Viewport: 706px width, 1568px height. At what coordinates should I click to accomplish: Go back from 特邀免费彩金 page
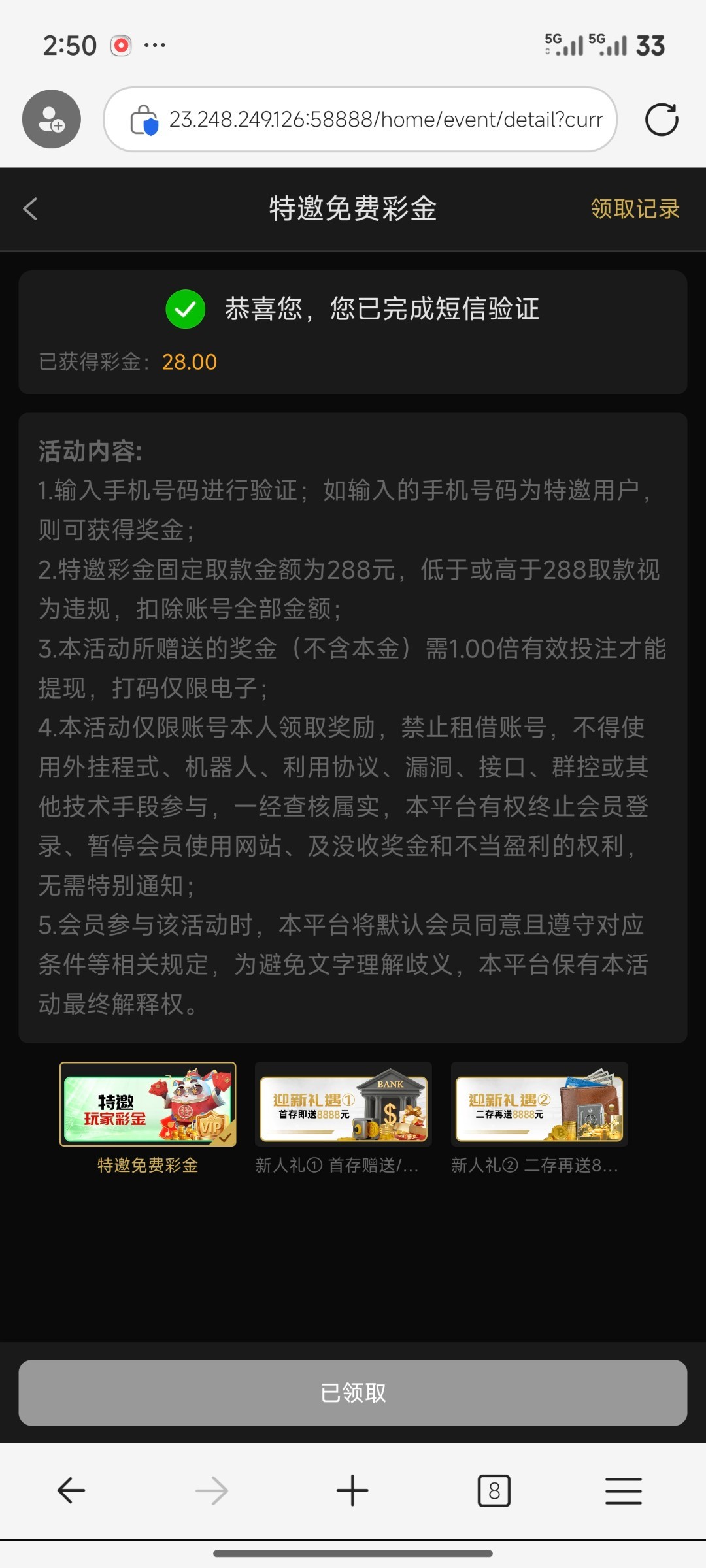[30, 209]
